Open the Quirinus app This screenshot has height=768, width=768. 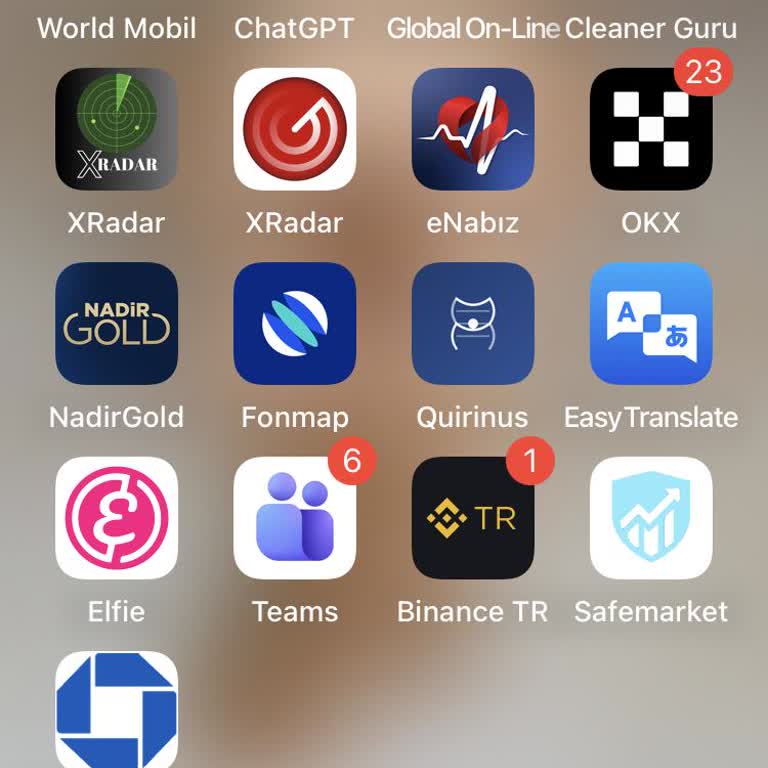pos(473,323)
